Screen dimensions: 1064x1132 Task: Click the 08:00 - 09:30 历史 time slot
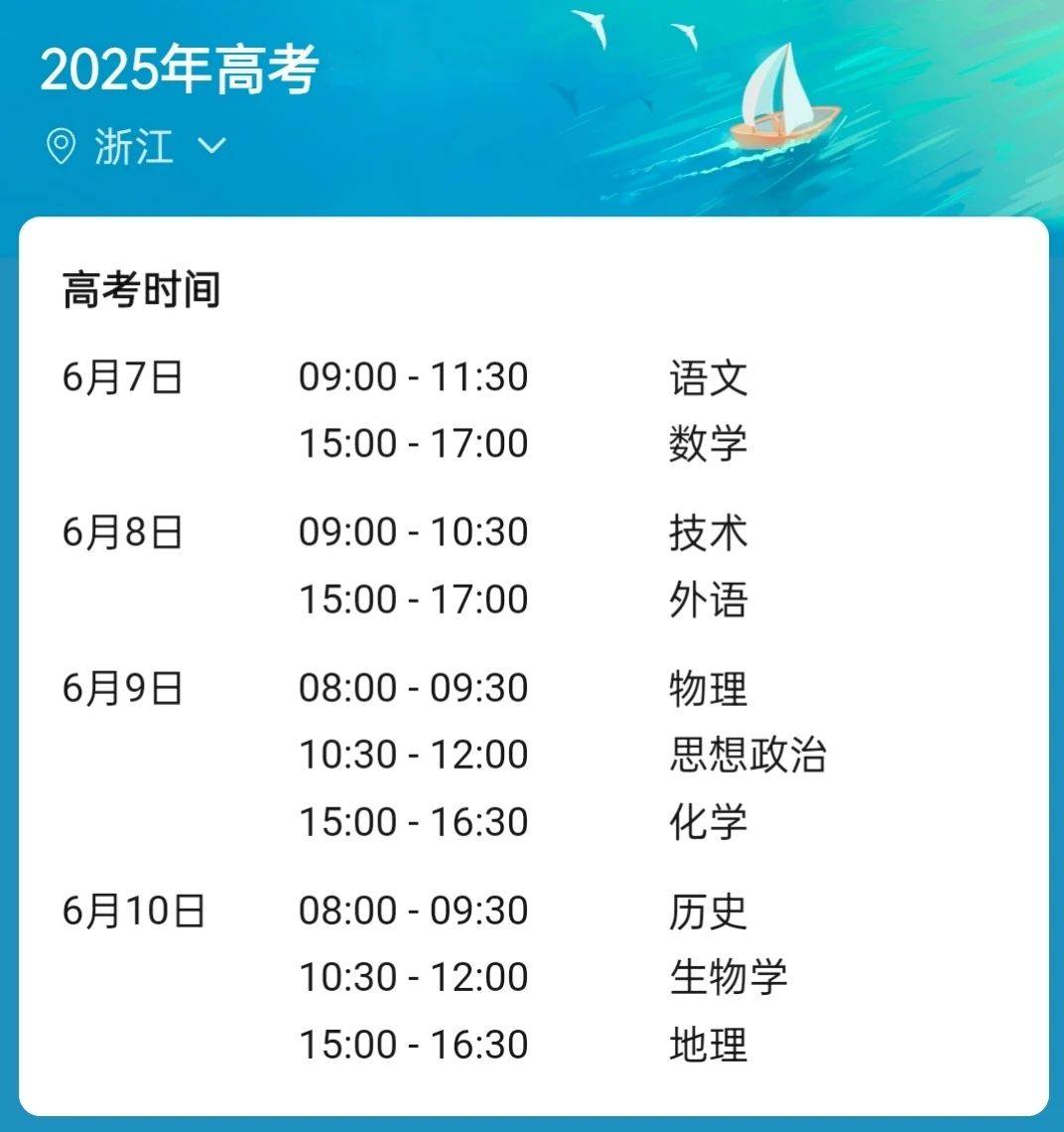point(413,910)
